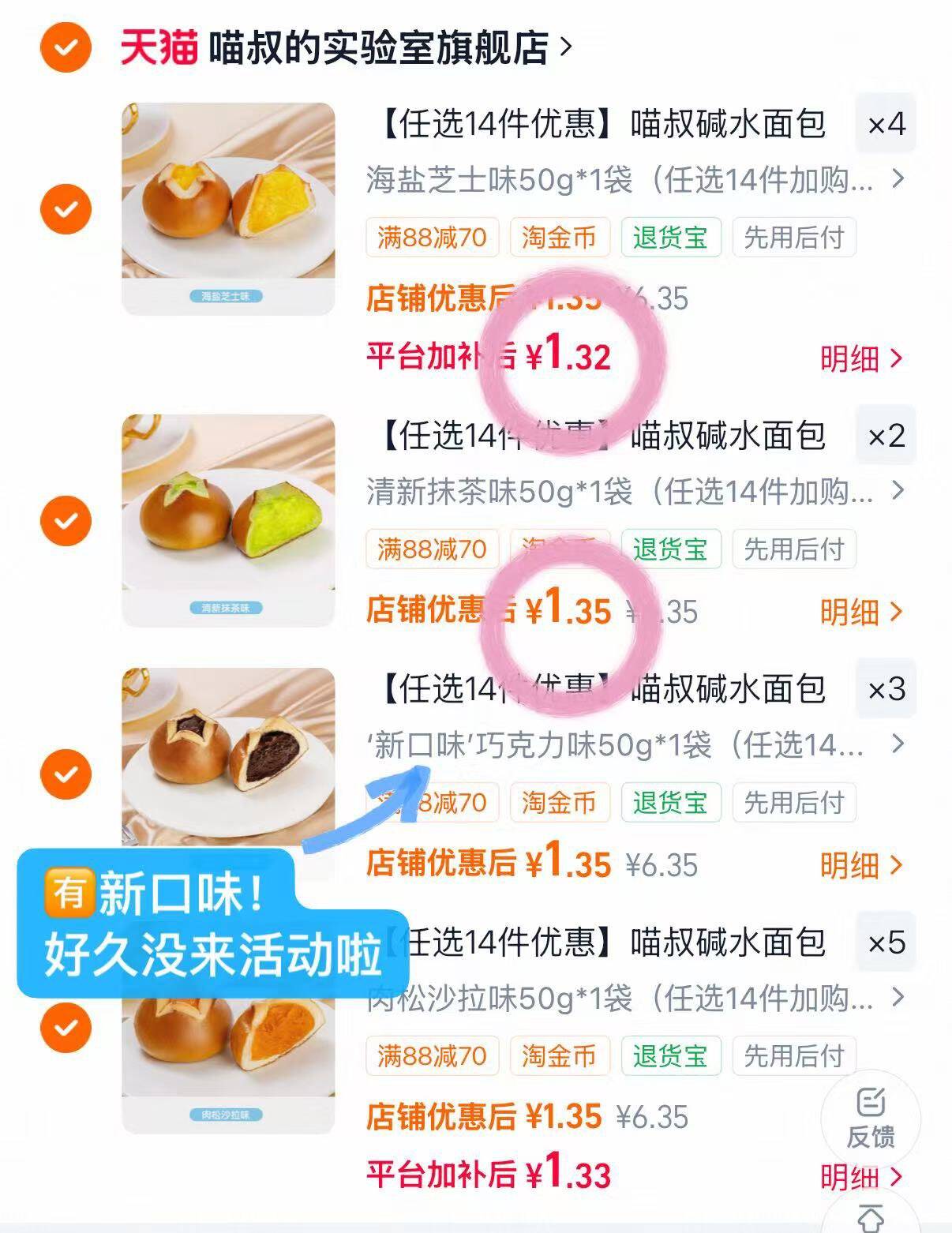The height and width of the screenshot is (1233, 952).
Task: Tap the 满88减70 coupon tag on 海盐芝士味
Action: click(x=432, y=238)
